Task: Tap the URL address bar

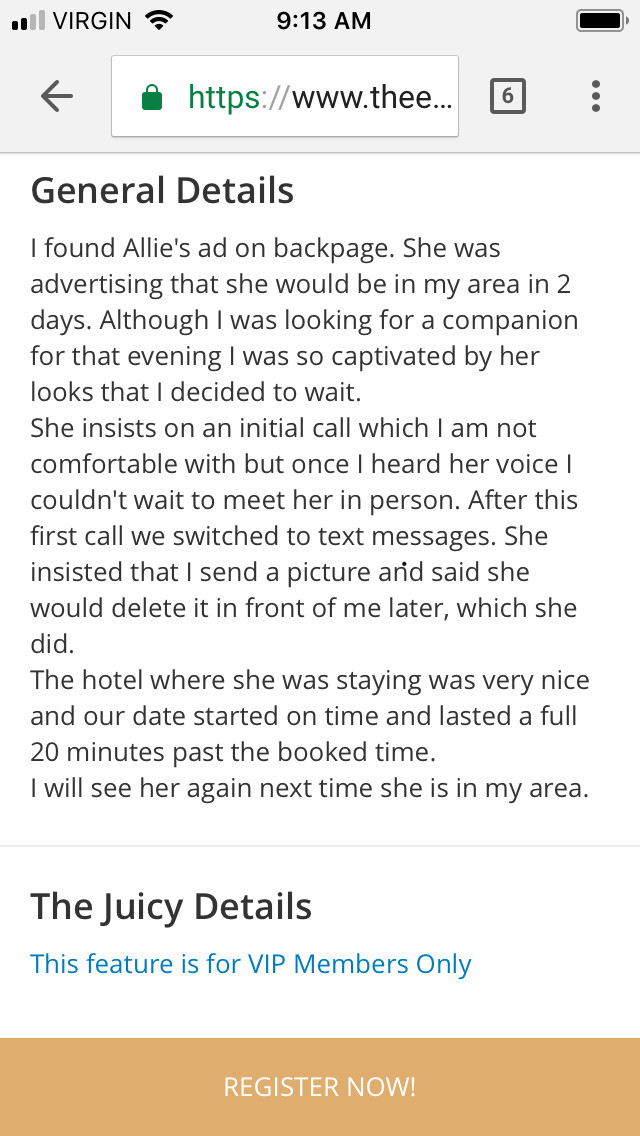Action: tap(285, 96)
